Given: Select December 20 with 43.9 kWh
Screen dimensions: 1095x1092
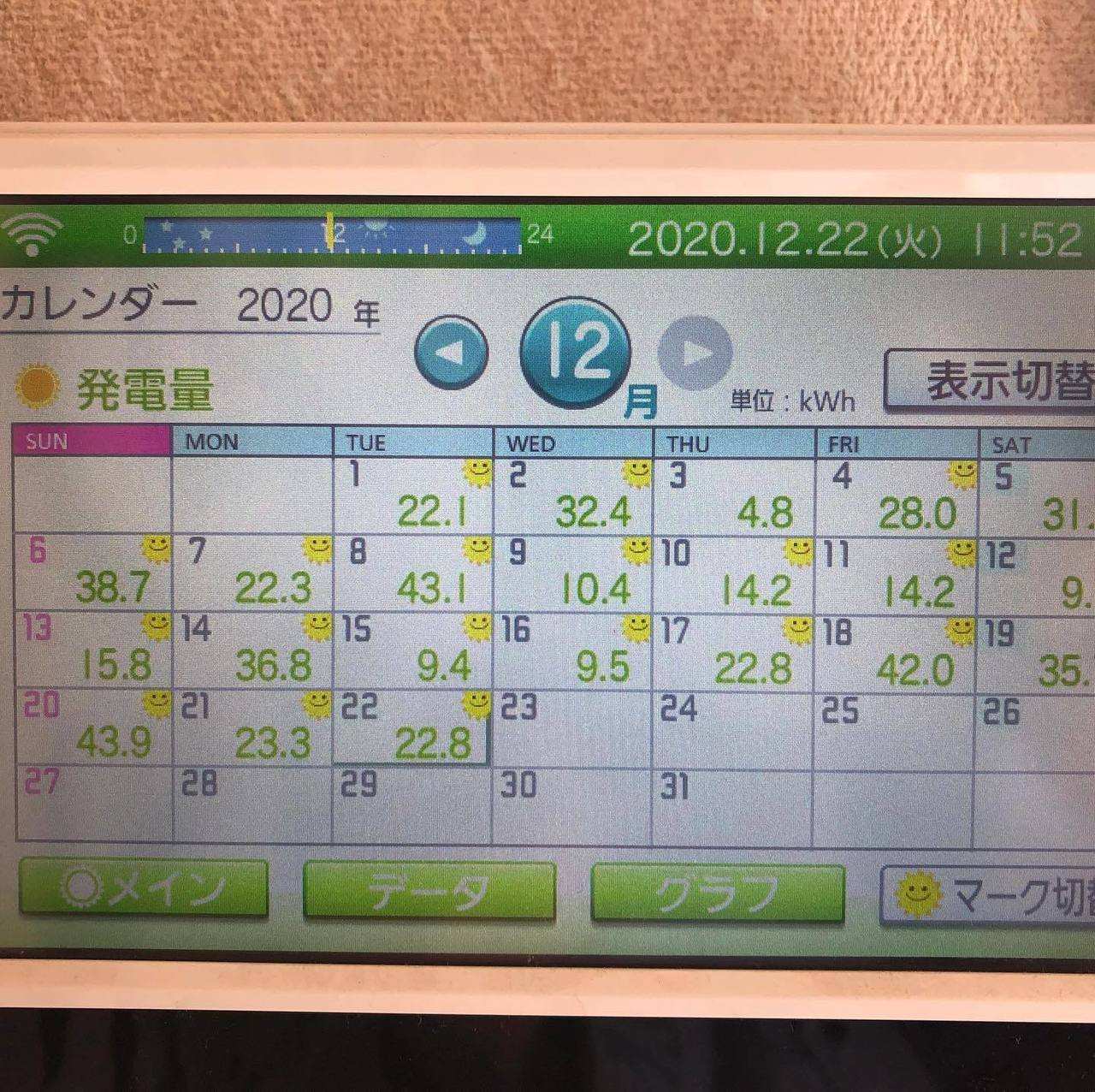Looking at the screenshot, I should (x=94, y=727).
